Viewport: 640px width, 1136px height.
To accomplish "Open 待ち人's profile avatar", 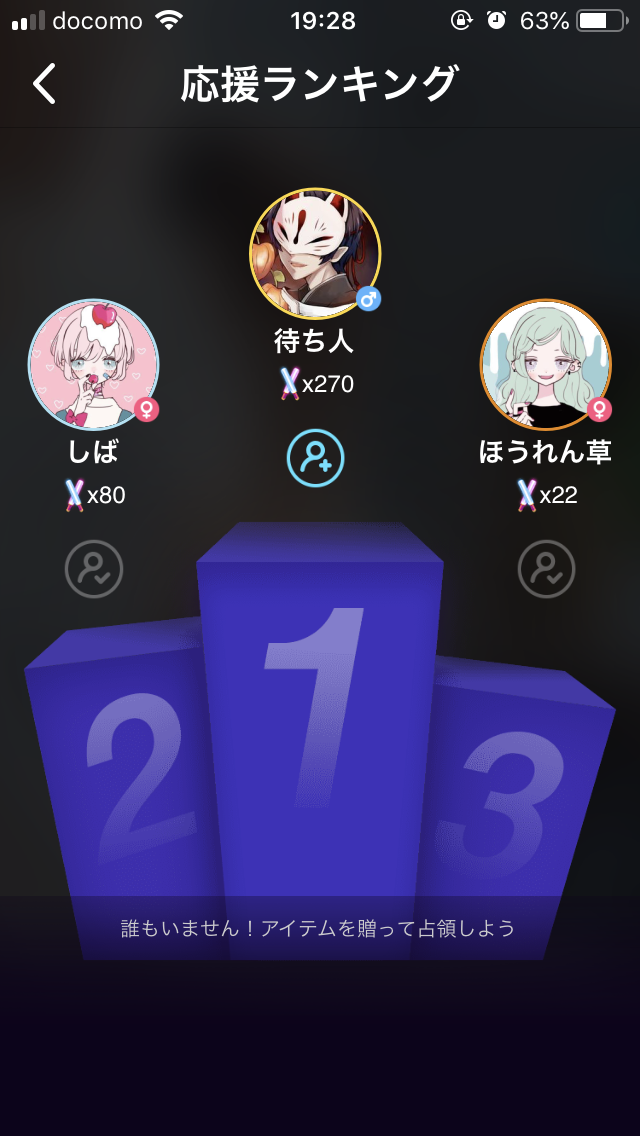I will pos(315,254).
